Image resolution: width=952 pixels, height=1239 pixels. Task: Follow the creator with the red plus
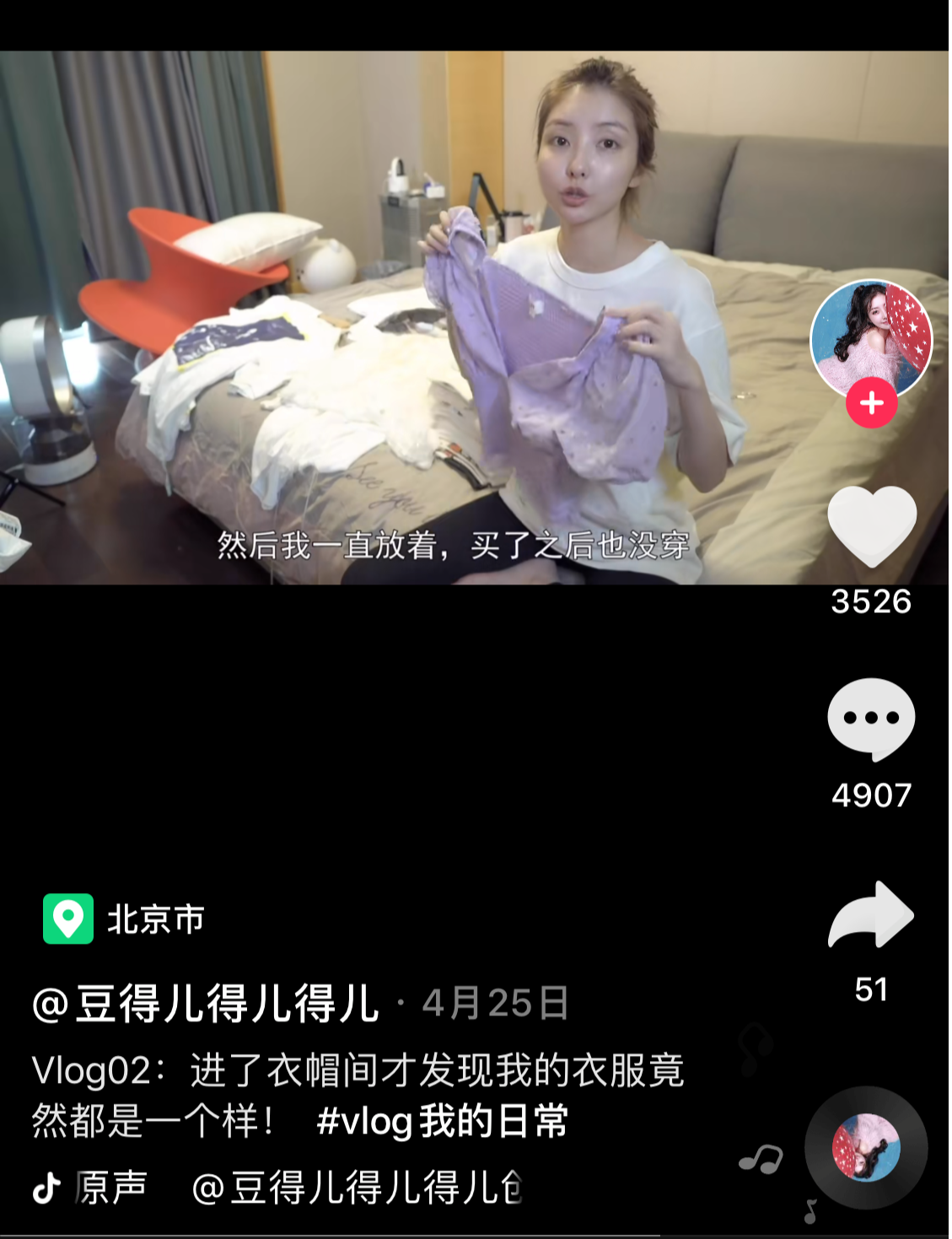coord(871,403)
